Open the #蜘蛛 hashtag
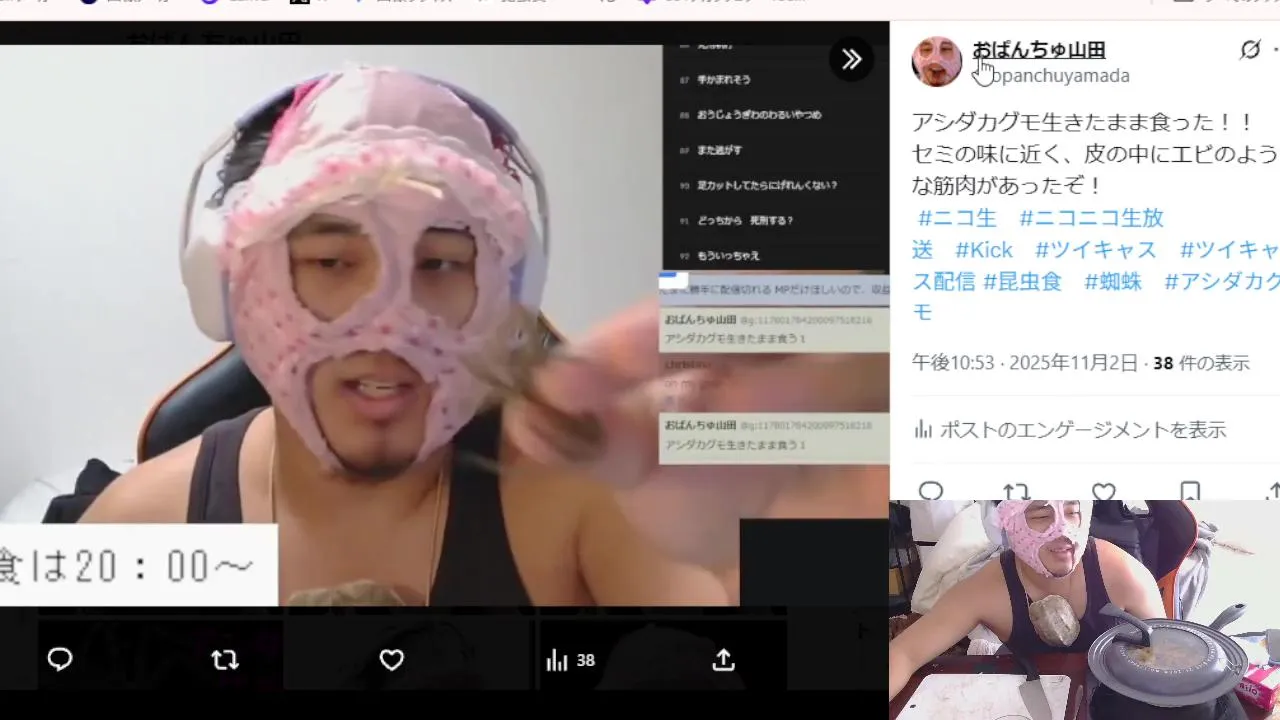Viewport: 1280px width, 720px height. coord(1112,282)
